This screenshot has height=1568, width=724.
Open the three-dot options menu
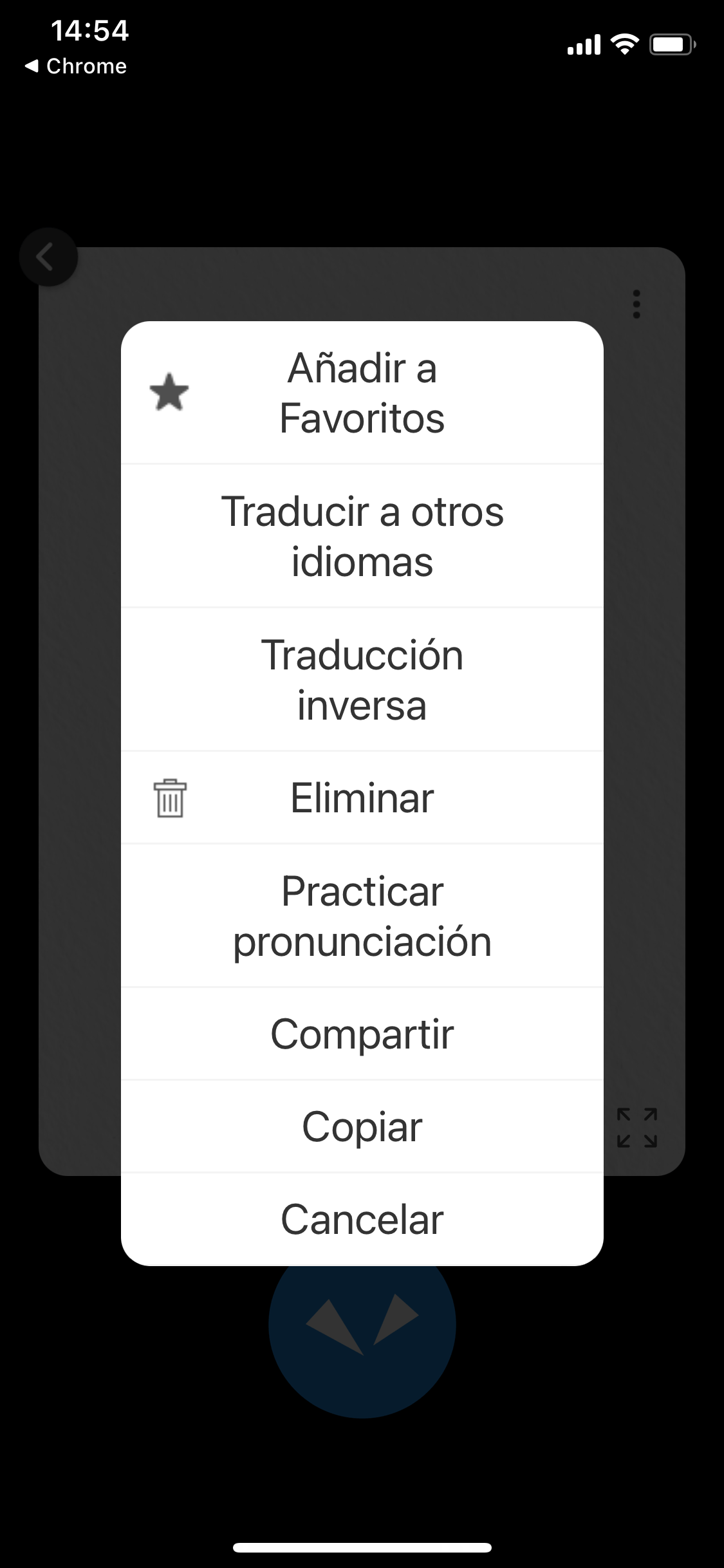click(636, 303)
